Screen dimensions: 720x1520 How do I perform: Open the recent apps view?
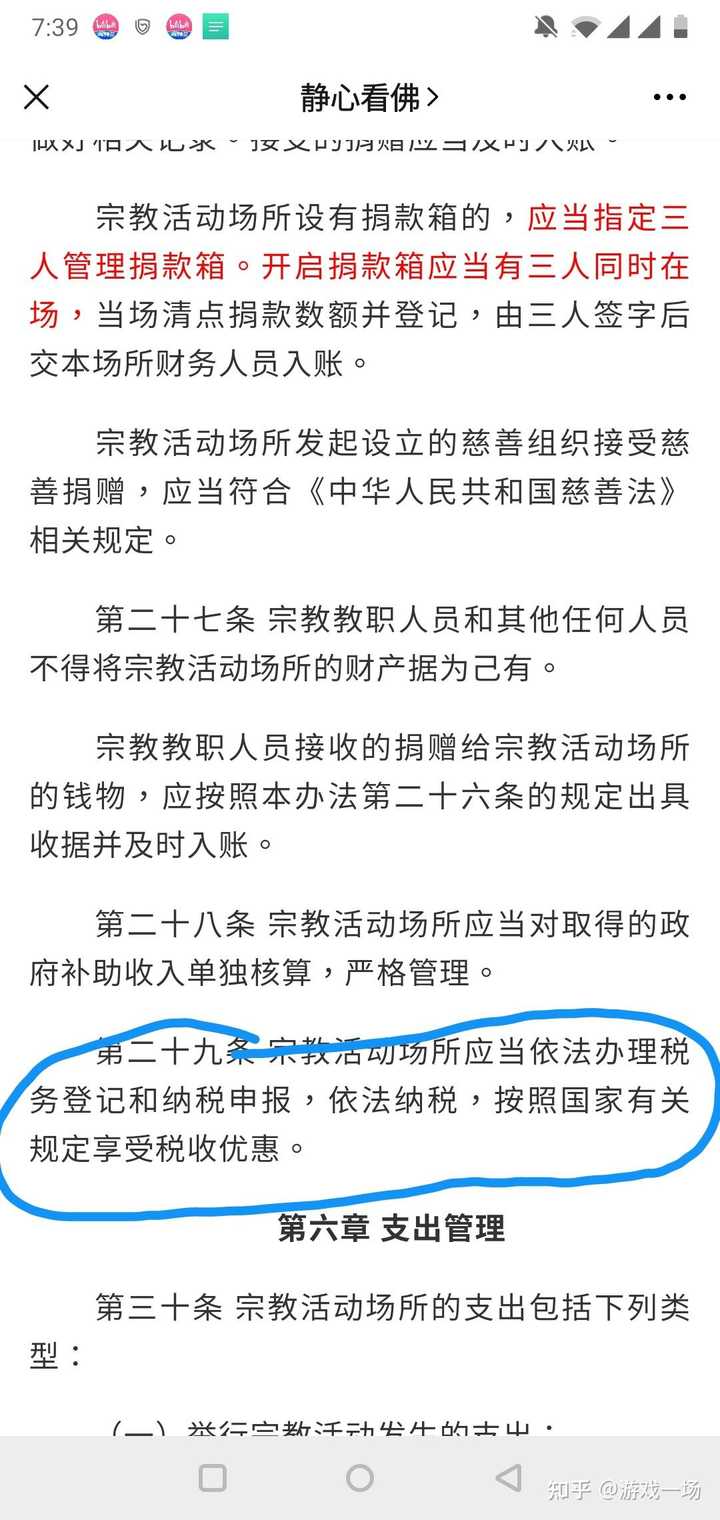click(212, 1478)
